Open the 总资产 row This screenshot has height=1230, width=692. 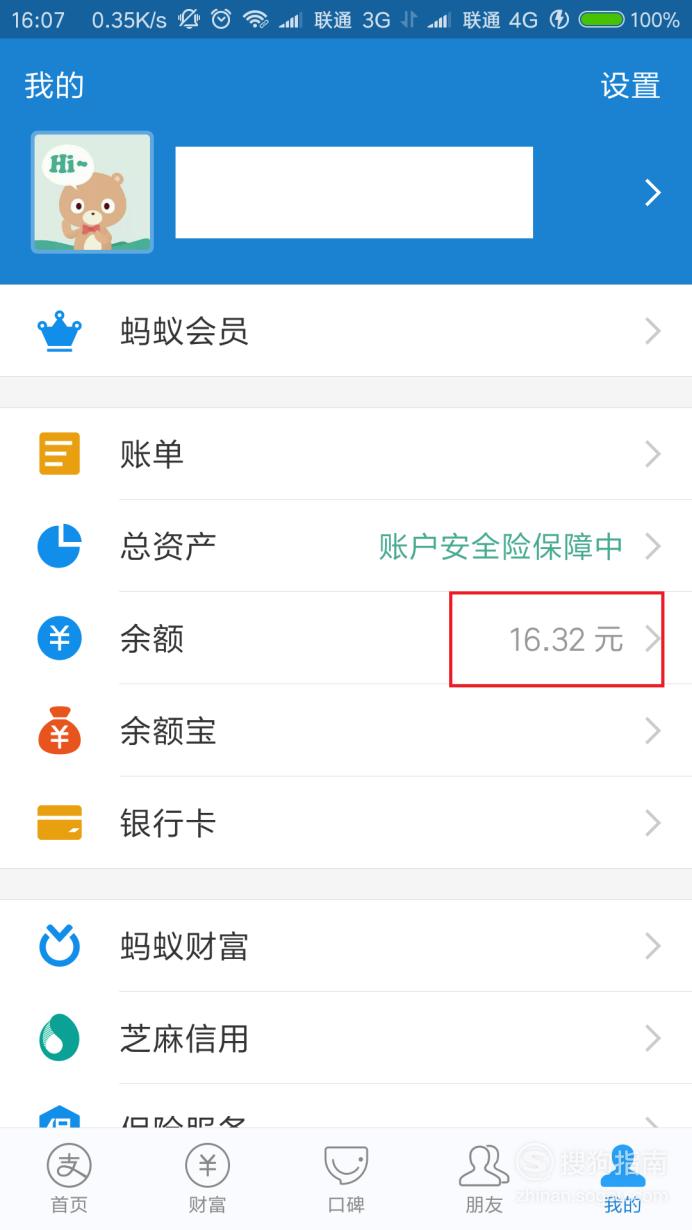pyautogui.click(x=346, y=546)
